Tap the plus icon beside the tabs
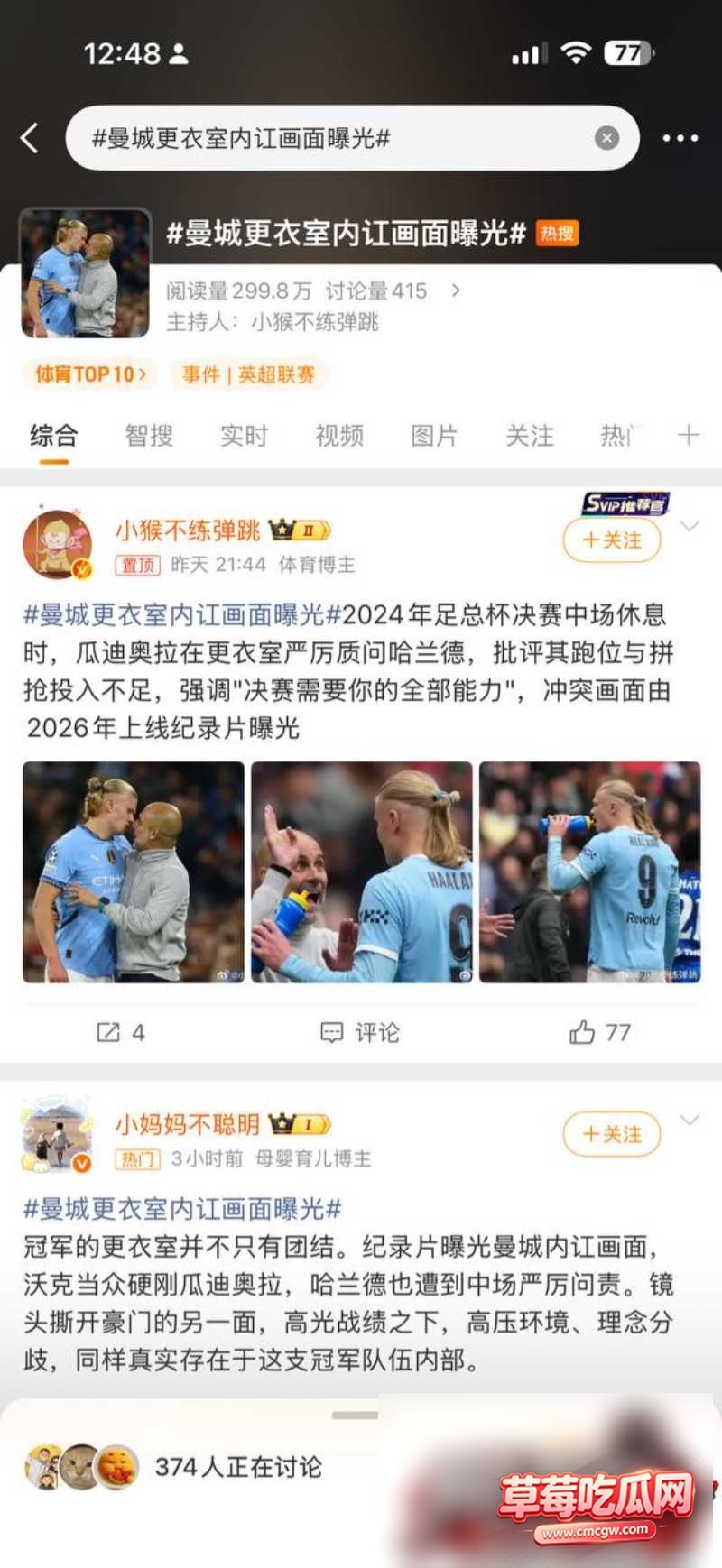The width and height of the screenshot is (722, 1568). click(689, 435)
